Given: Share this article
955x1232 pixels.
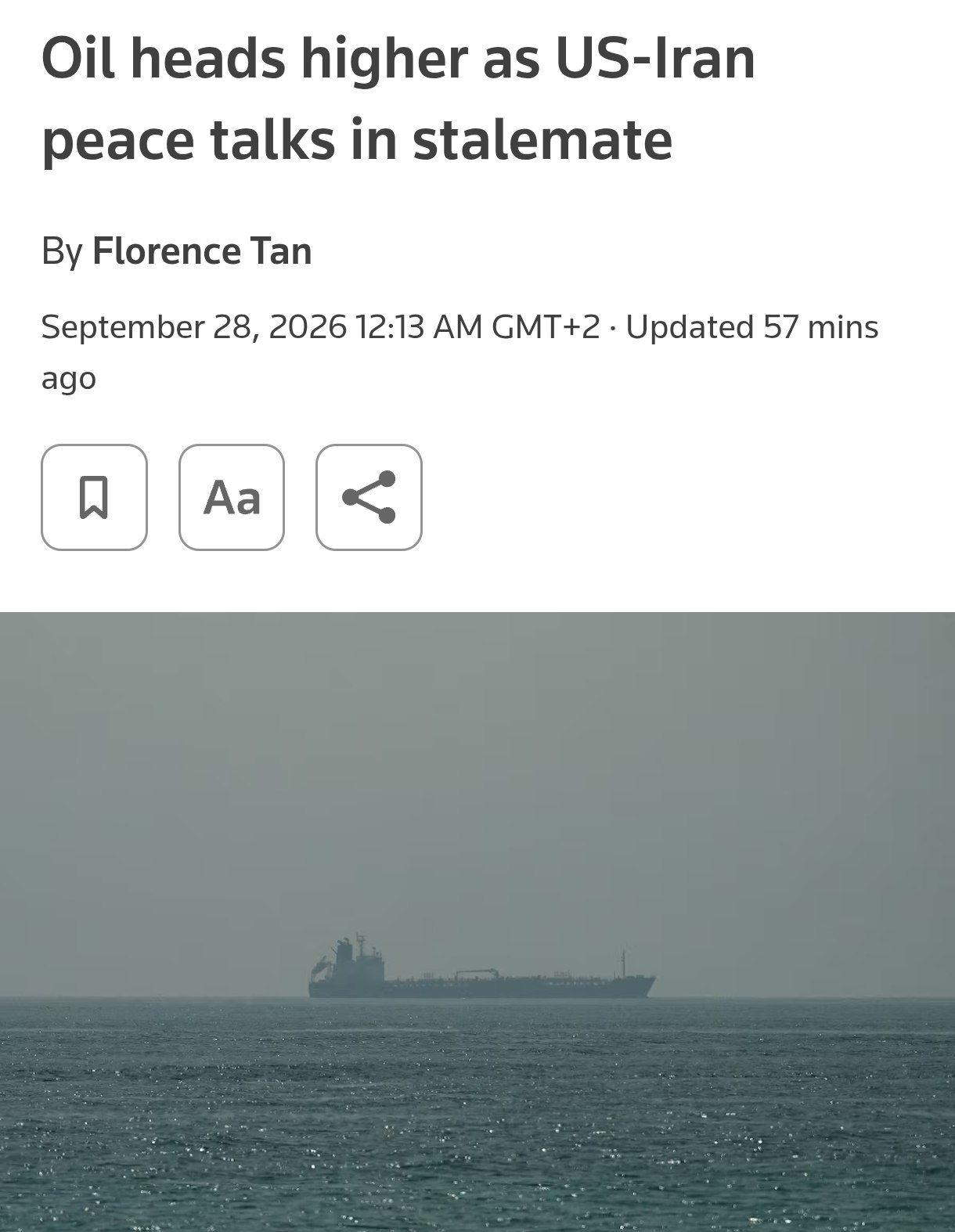Looking at the screenshot, I should click(x=369, y=497).
